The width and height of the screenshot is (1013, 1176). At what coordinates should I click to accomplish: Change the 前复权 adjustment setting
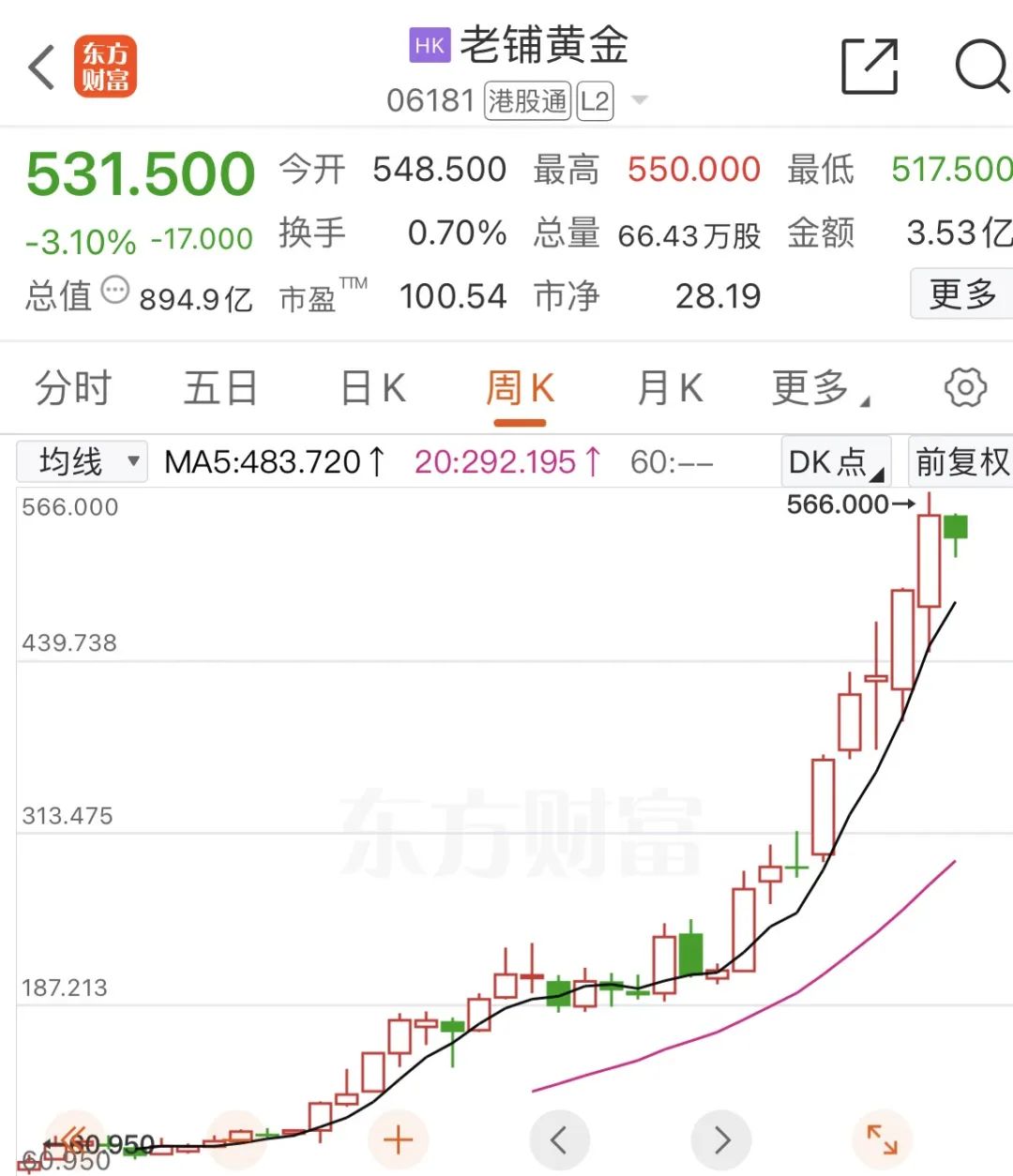coord(962,461)
